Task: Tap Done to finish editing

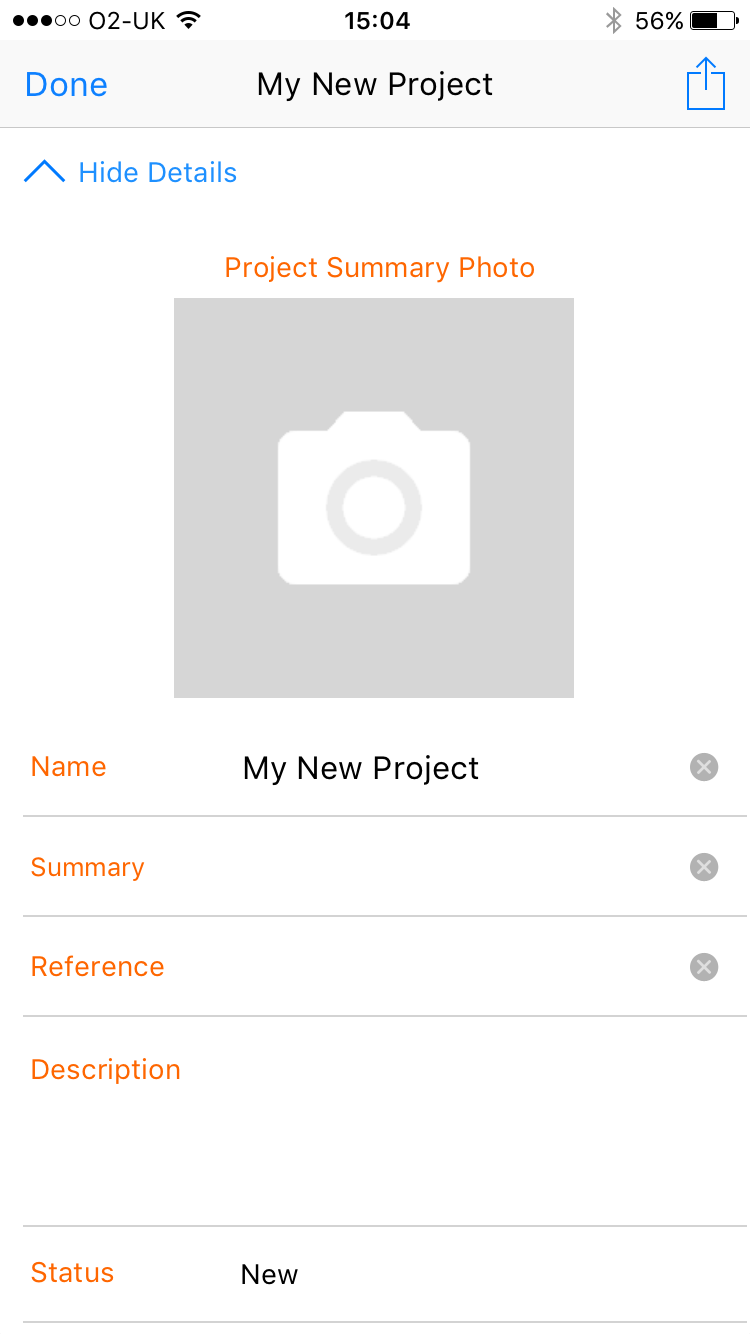Action: click(66, 84)
